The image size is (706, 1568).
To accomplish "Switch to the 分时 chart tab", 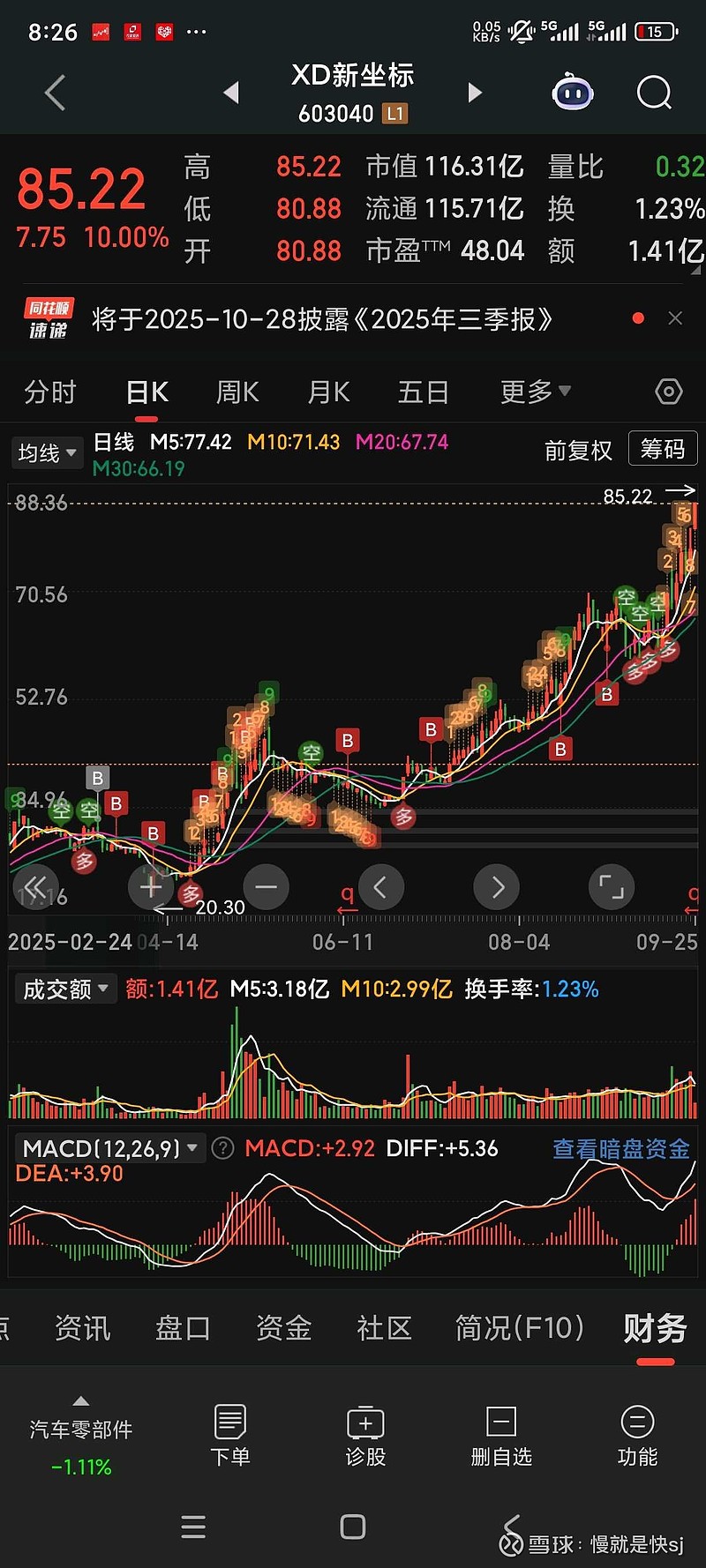I will (50, 392).
